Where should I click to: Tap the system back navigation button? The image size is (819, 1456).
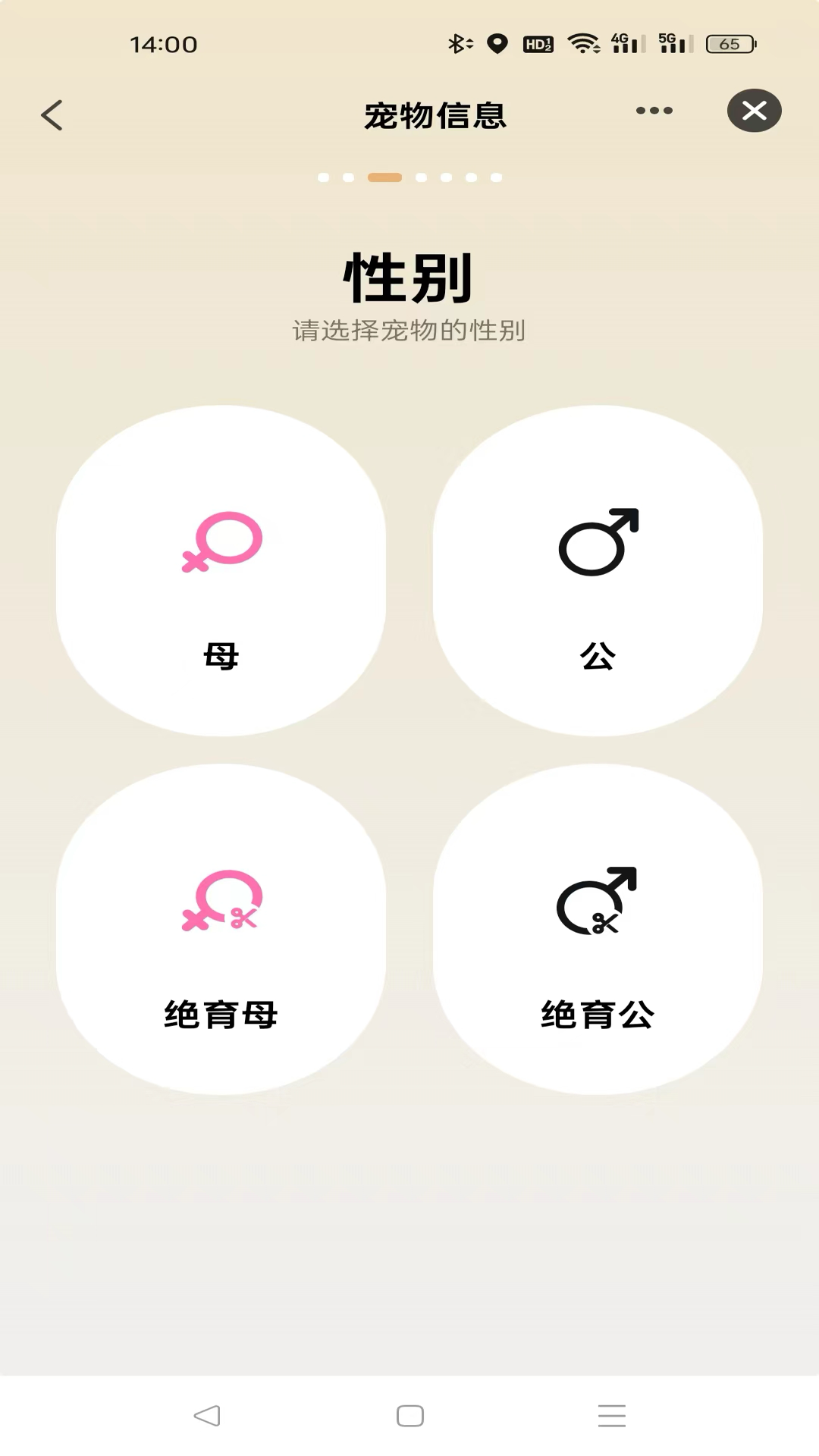click(207, 1415)
